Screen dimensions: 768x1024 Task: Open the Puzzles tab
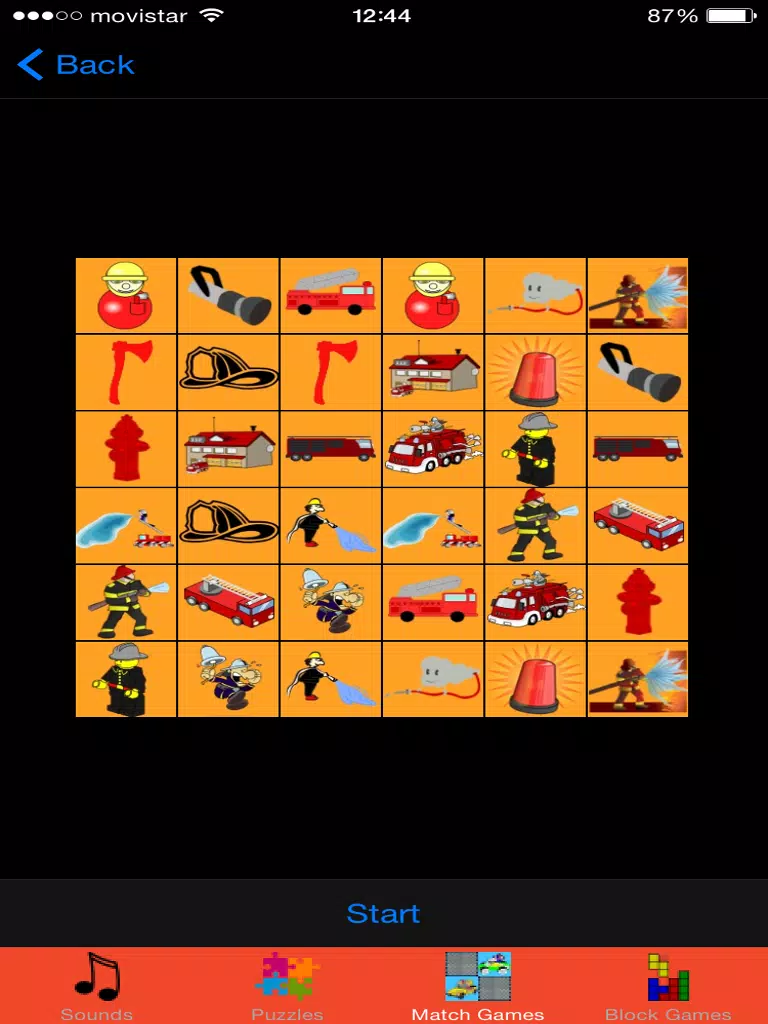287,986
